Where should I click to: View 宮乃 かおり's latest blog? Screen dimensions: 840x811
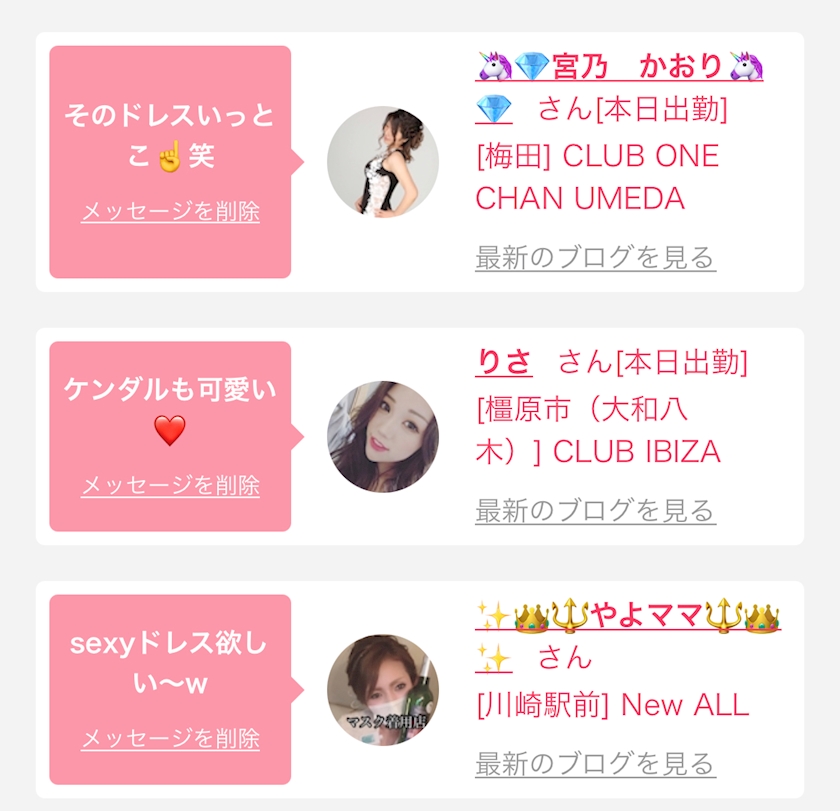(x=595, y=258)
